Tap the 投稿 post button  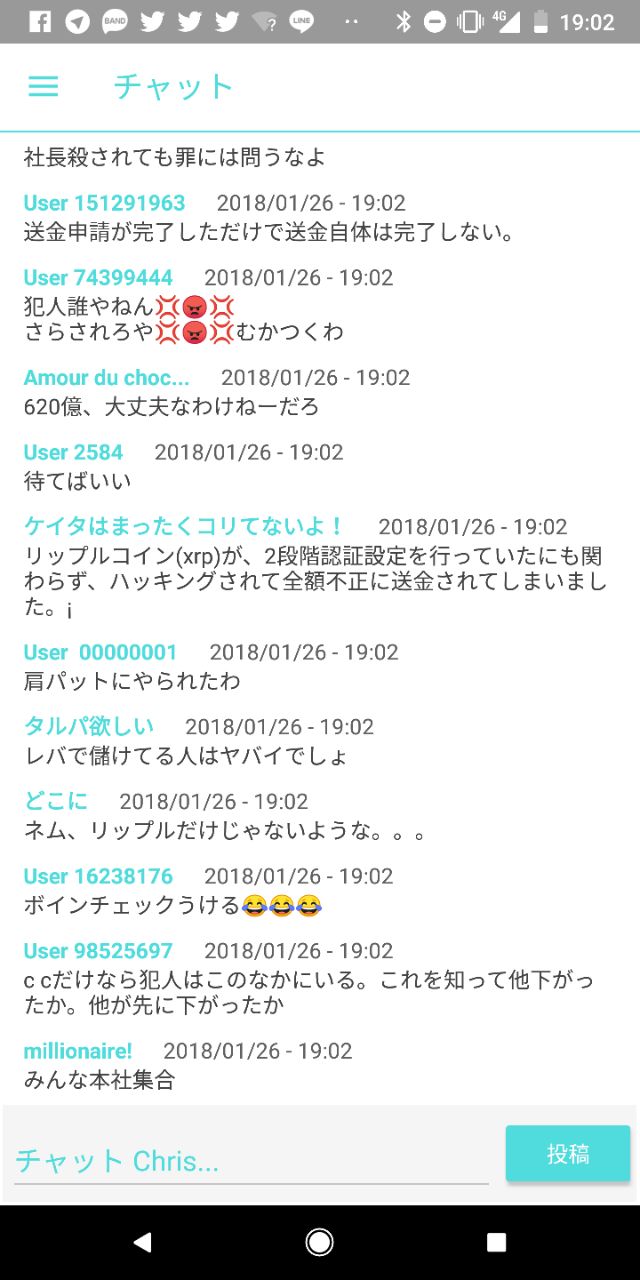(x=567, y=1154)
